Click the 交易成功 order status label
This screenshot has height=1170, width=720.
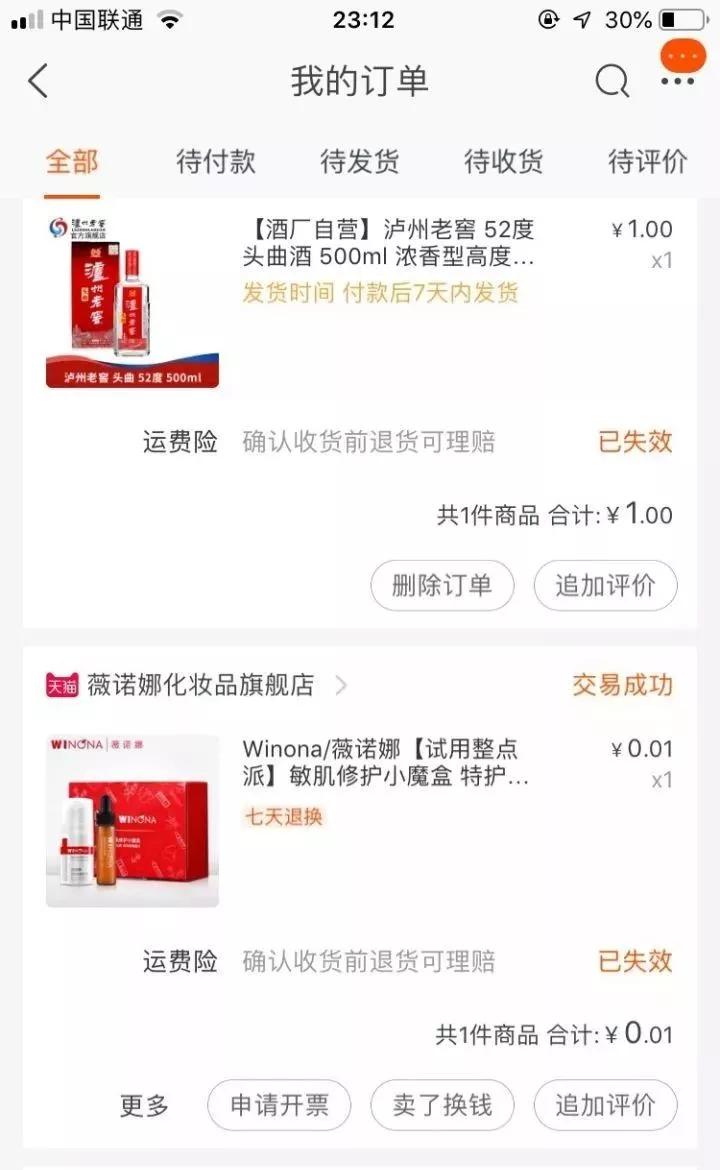622,686
